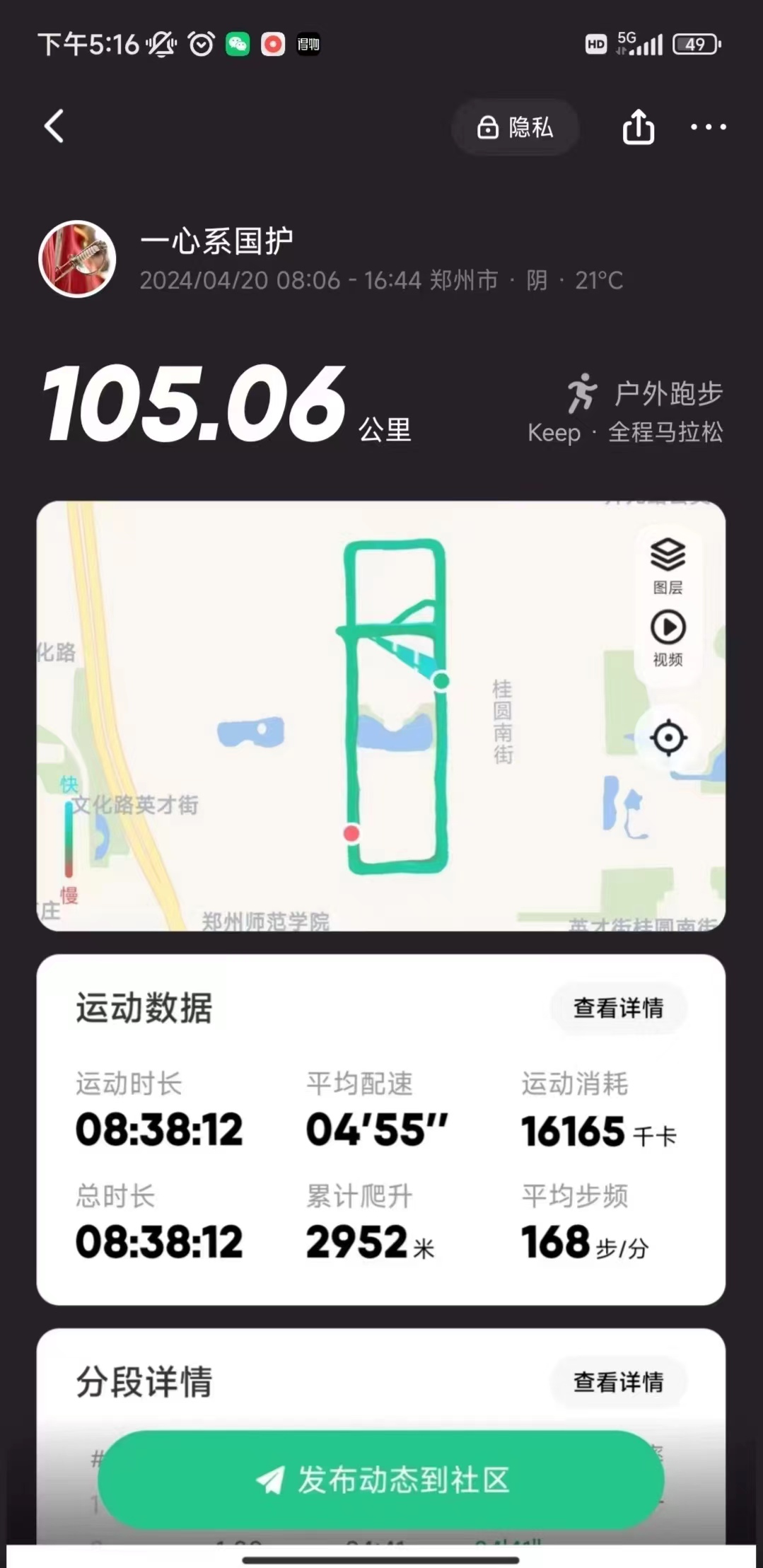763x1568 pixels.
Task: Recenter the map with the locate icon
Action: [668, 738]
